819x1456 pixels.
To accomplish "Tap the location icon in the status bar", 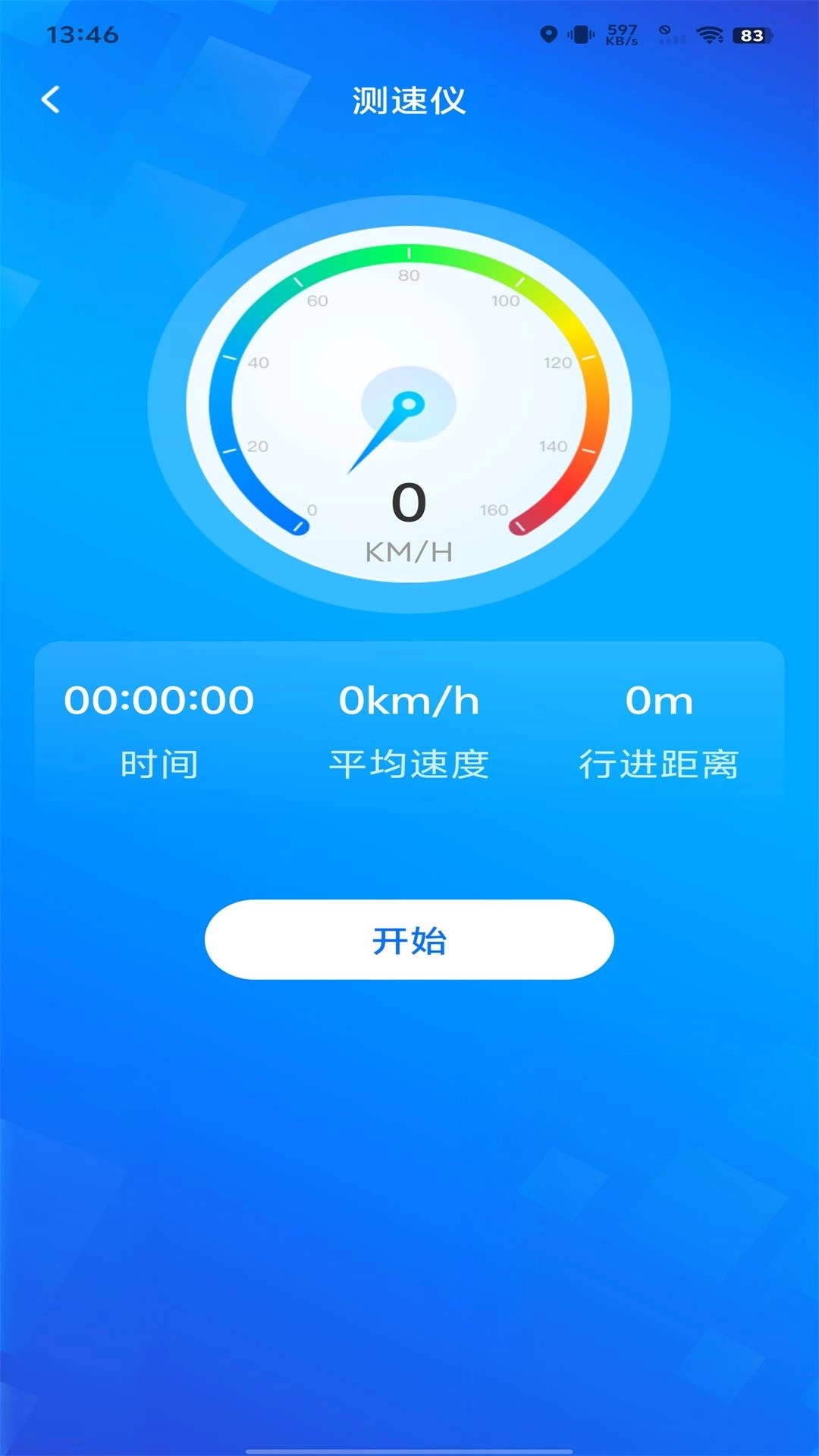I will (x=549, y=35).
